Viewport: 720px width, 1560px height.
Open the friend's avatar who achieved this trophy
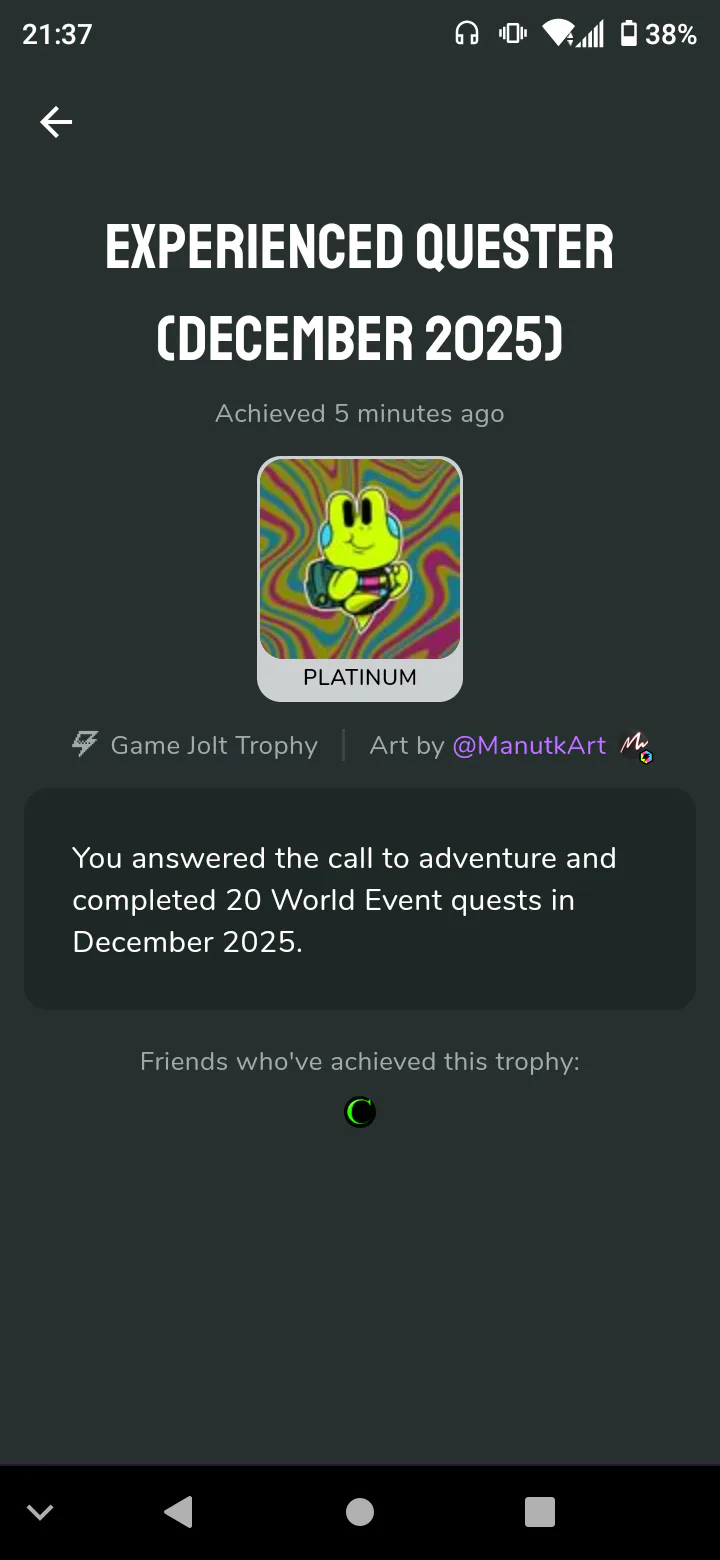360,1111
